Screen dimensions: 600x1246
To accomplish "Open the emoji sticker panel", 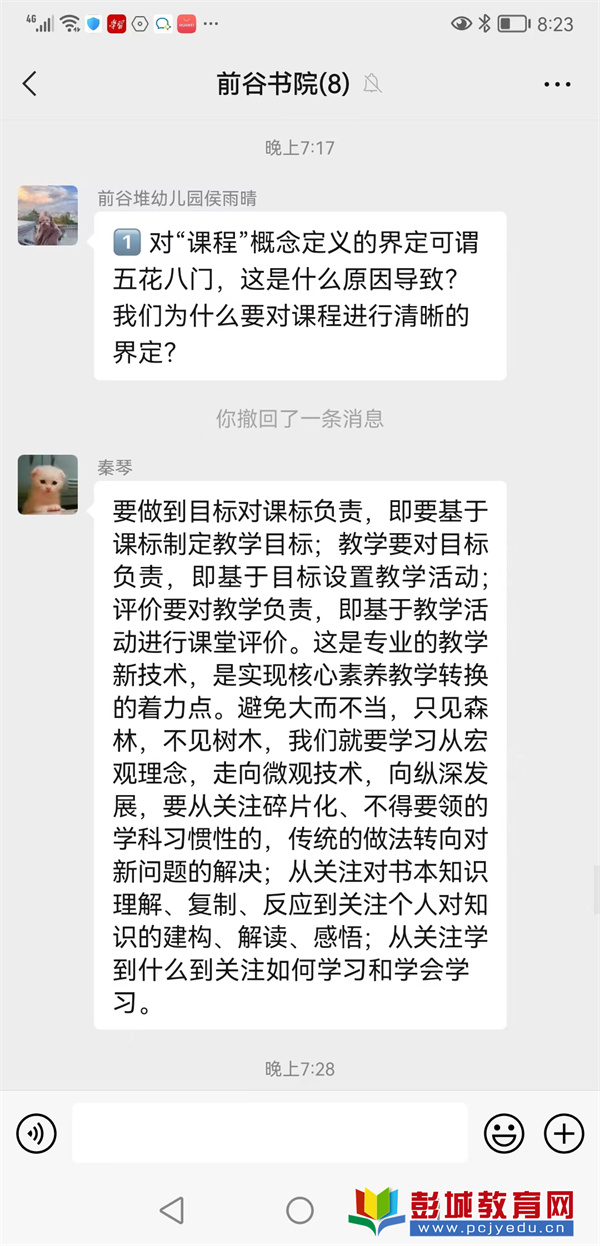I will [504, 1133].
